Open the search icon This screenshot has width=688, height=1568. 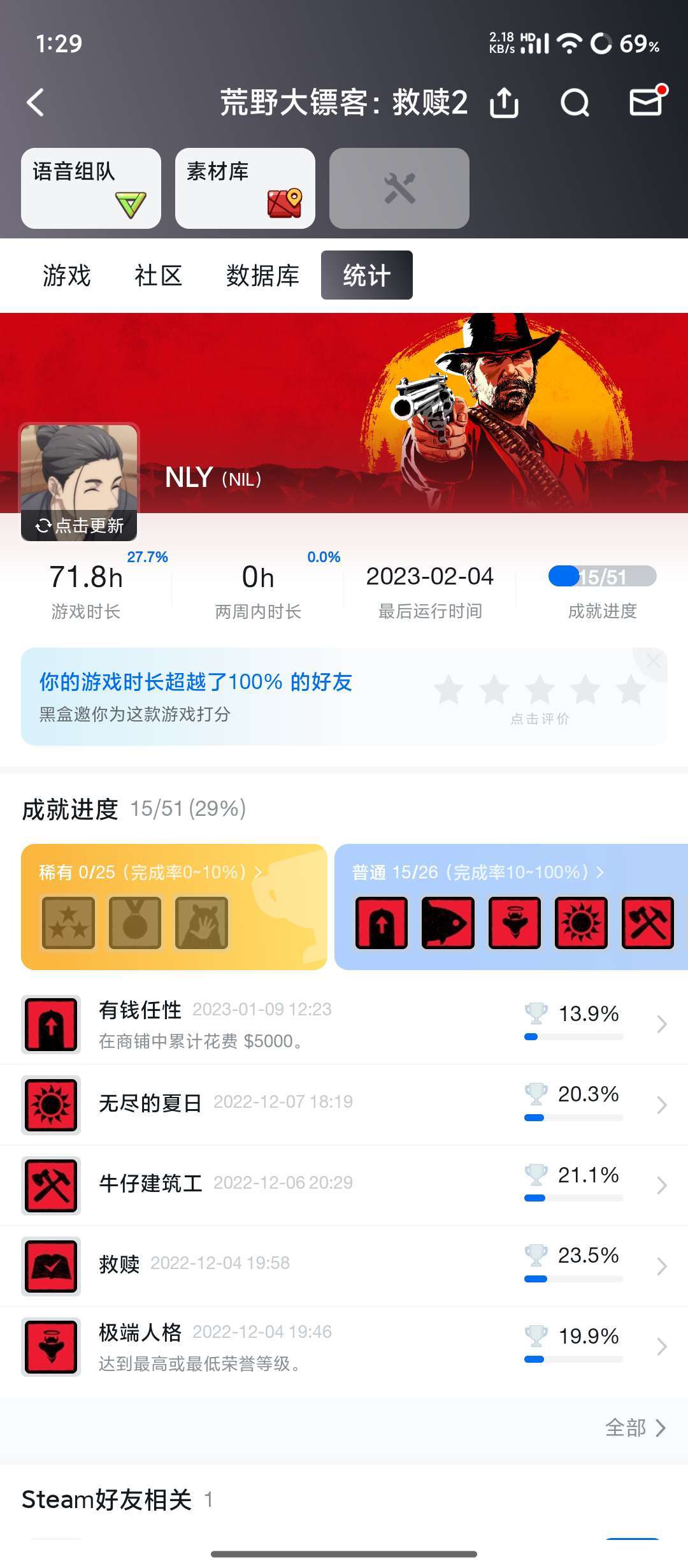click(575, 103)
